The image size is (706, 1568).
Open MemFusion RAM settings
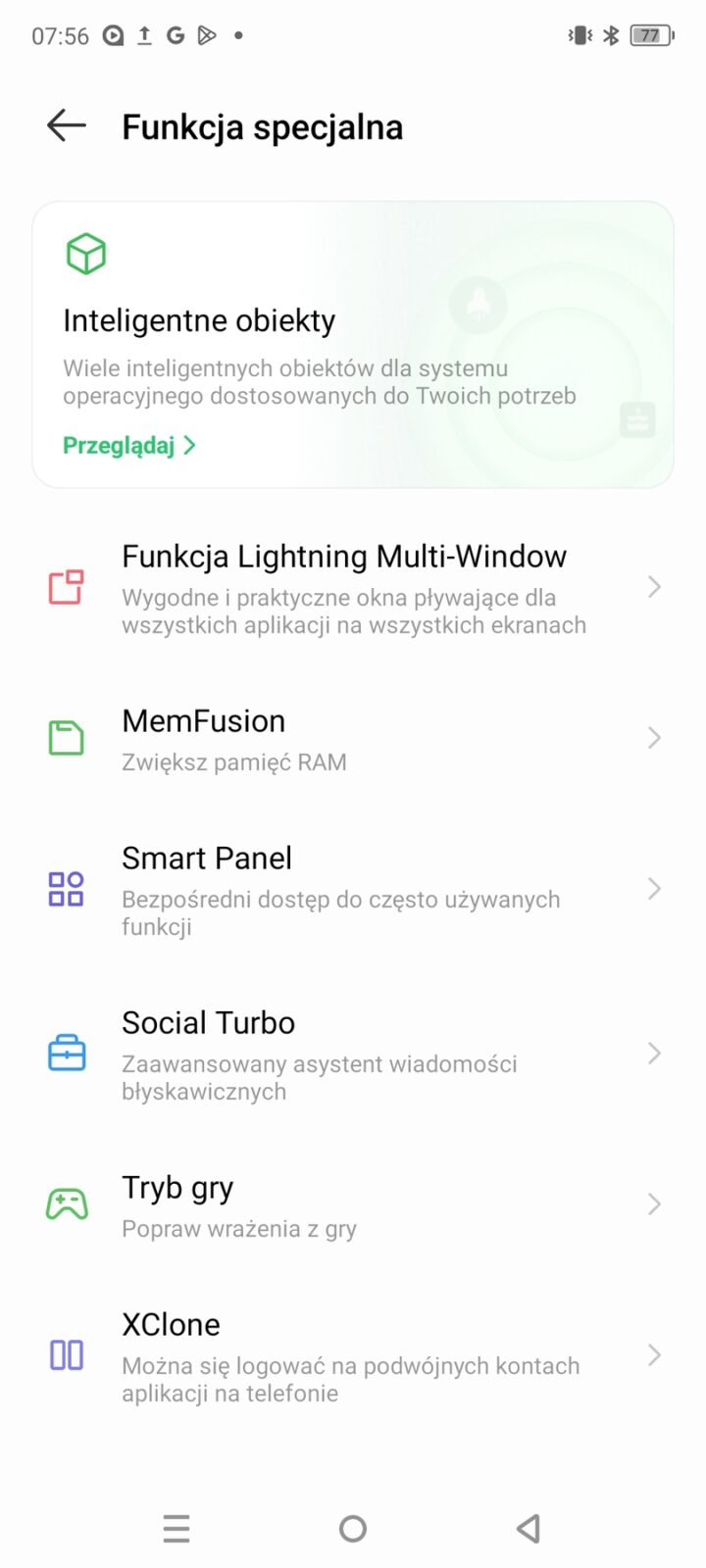(x=353, y=739)
